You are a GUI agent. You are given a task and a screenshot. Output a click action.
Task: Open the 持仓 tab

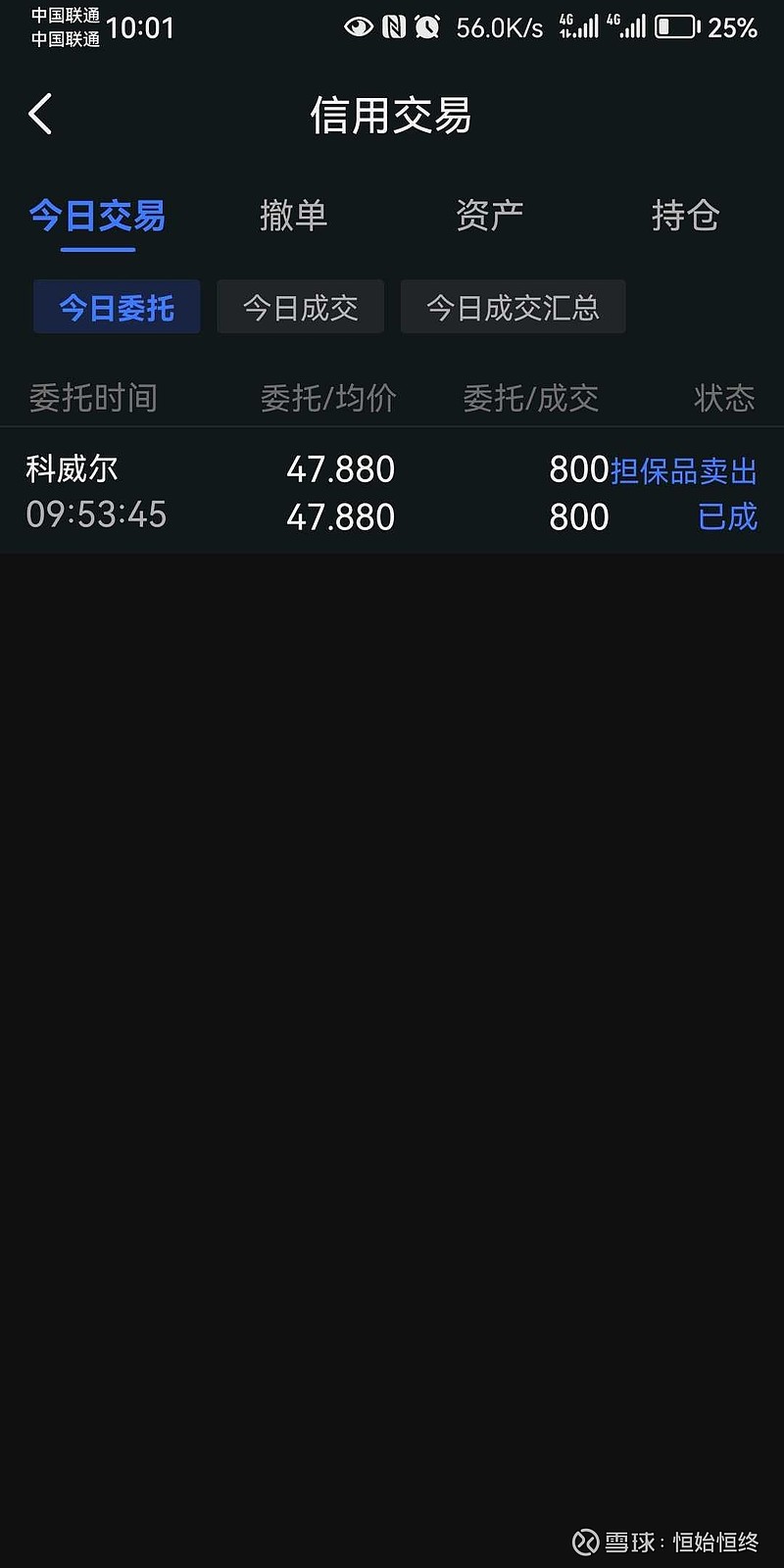click(x=685, y=215)
